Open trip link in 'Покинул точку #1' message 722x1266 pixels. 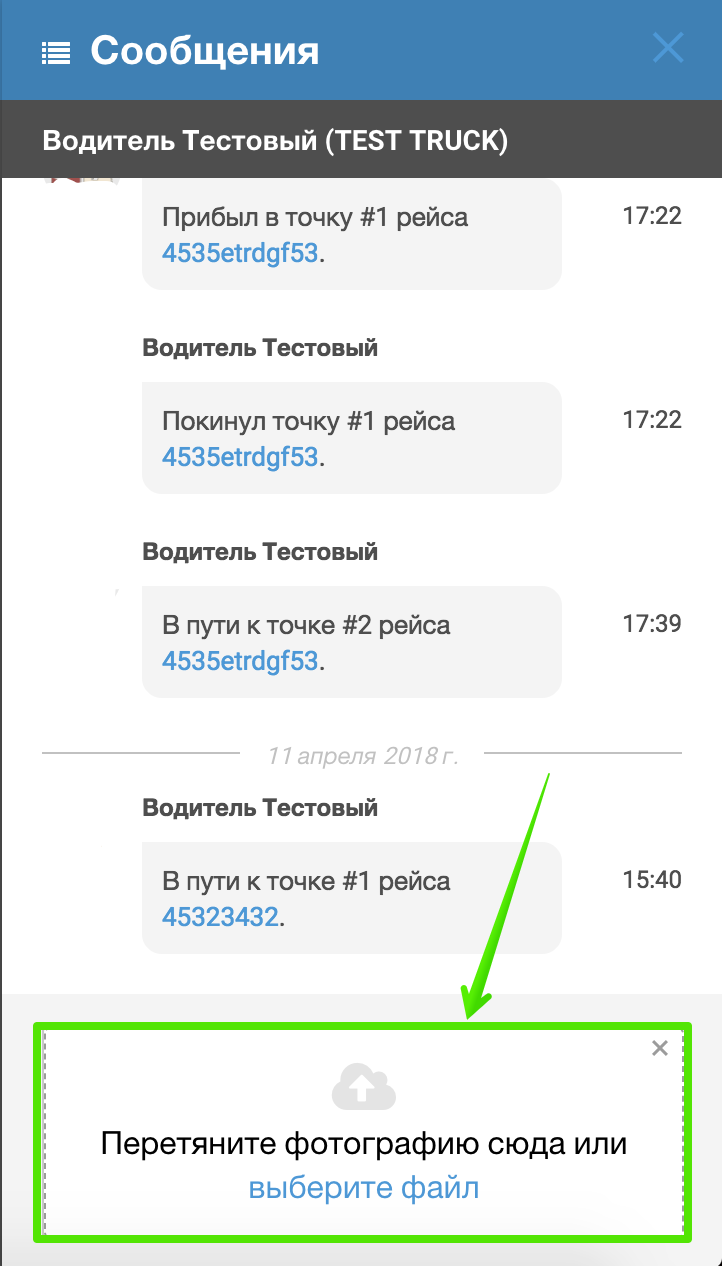[240, 457]
